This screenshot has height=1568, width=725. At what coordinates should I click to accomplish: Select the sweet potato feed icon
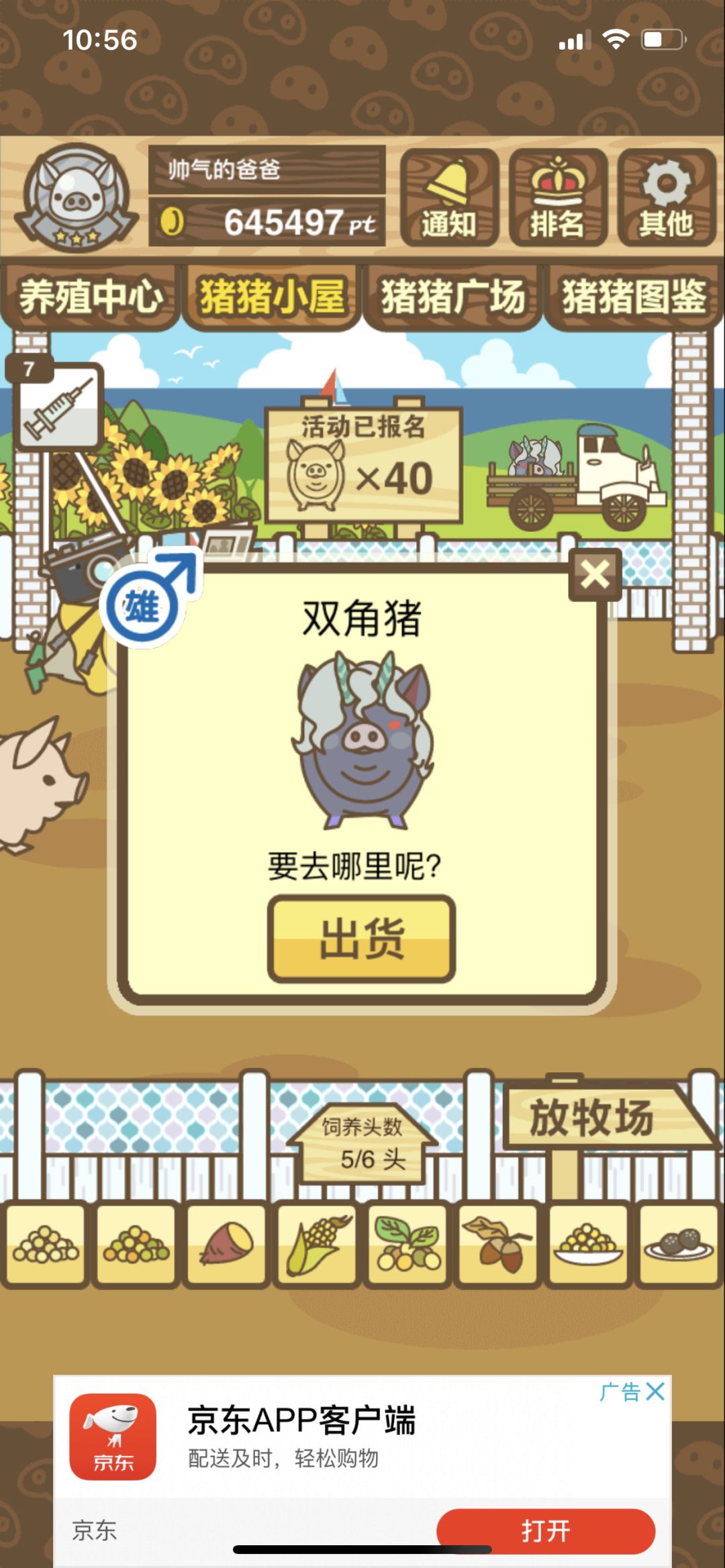[x=226, y=1245]
